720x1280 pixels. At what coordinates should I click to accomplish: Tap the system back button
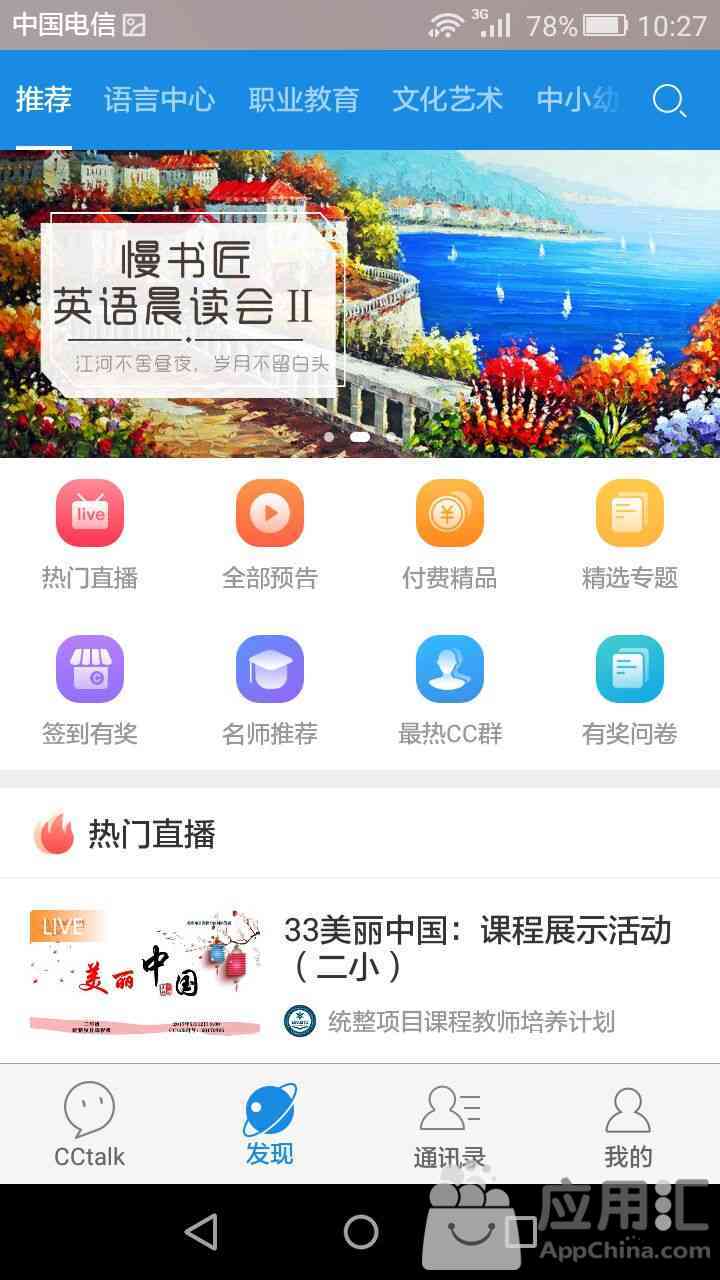(x=201, y=1232)
